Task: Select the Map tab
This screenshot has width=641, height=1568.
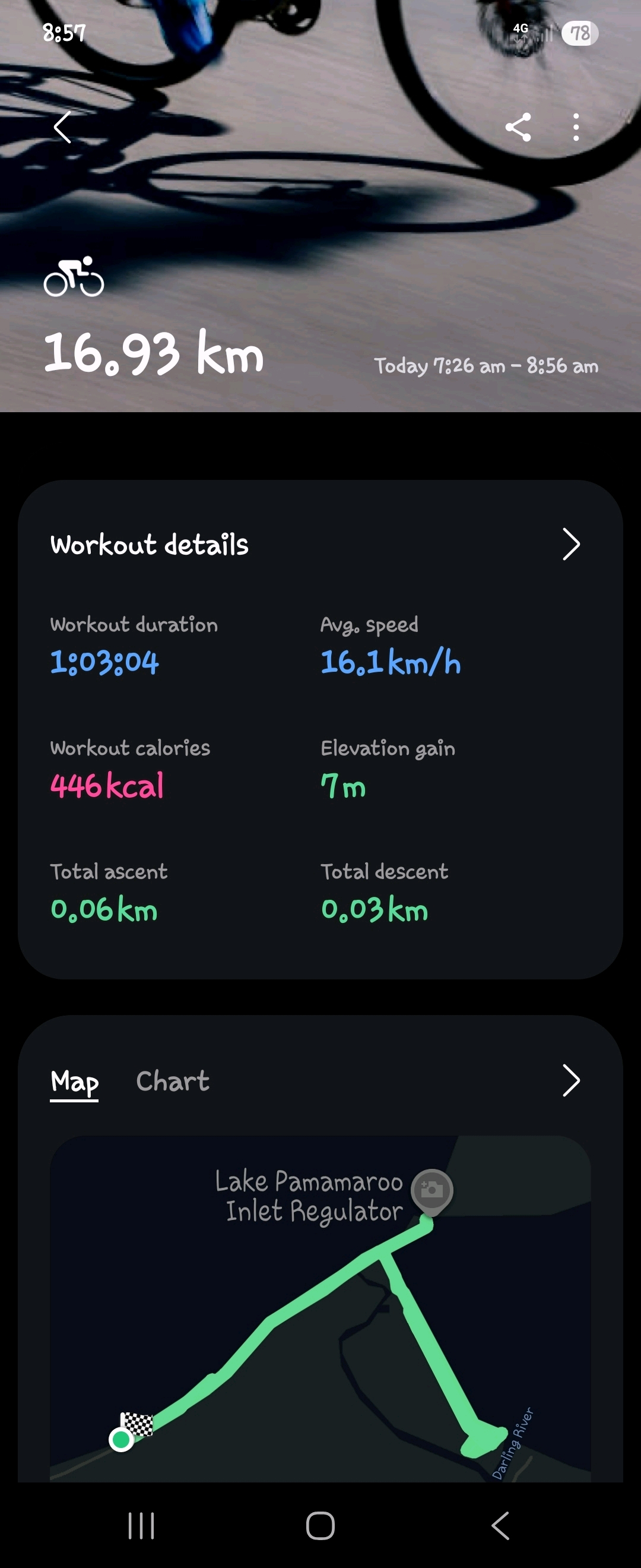Action: point(74,1082)
